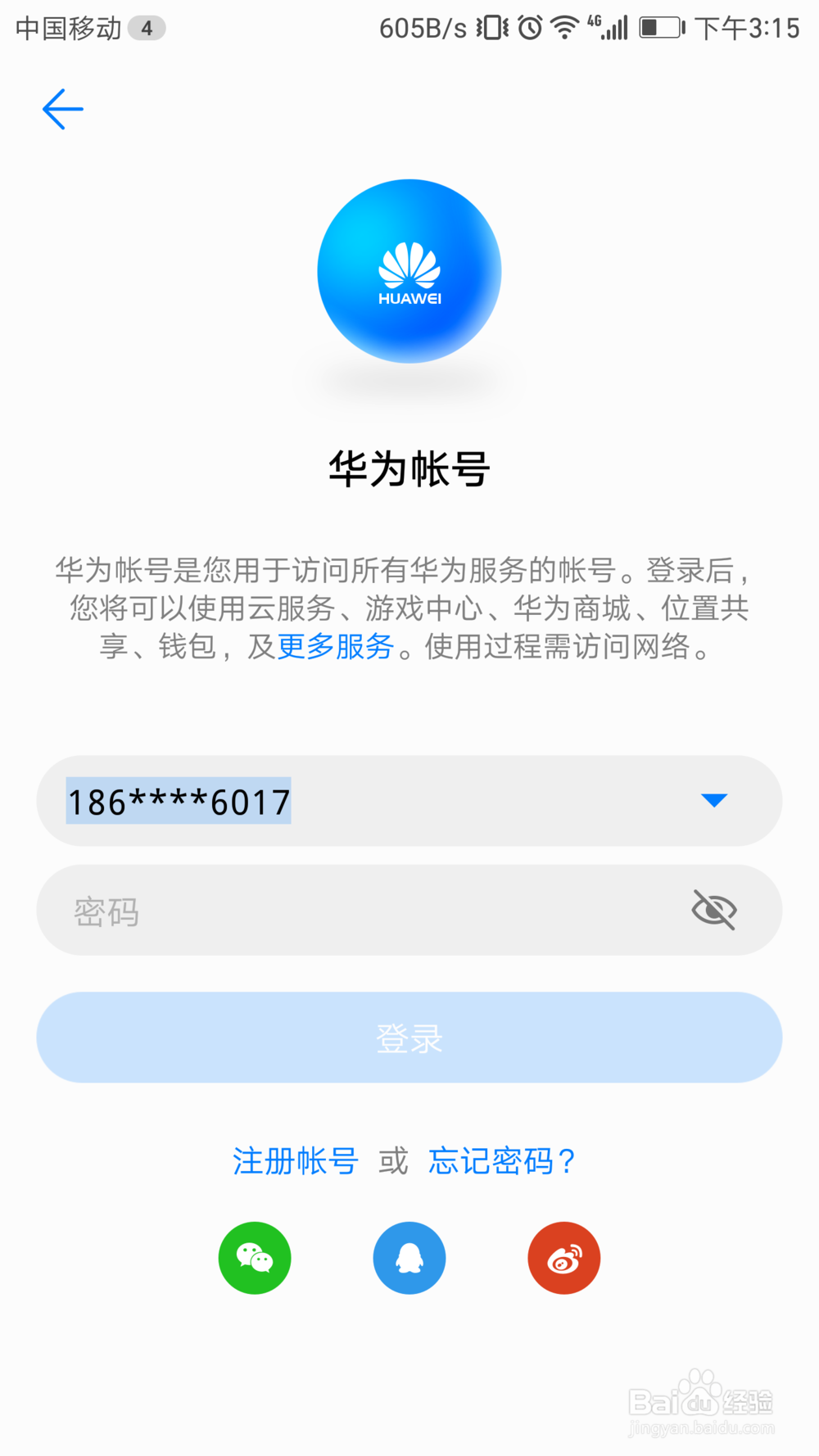The image size is (819, 1456).
Task: Tap the battery indicator
Action: pos(660,27)
